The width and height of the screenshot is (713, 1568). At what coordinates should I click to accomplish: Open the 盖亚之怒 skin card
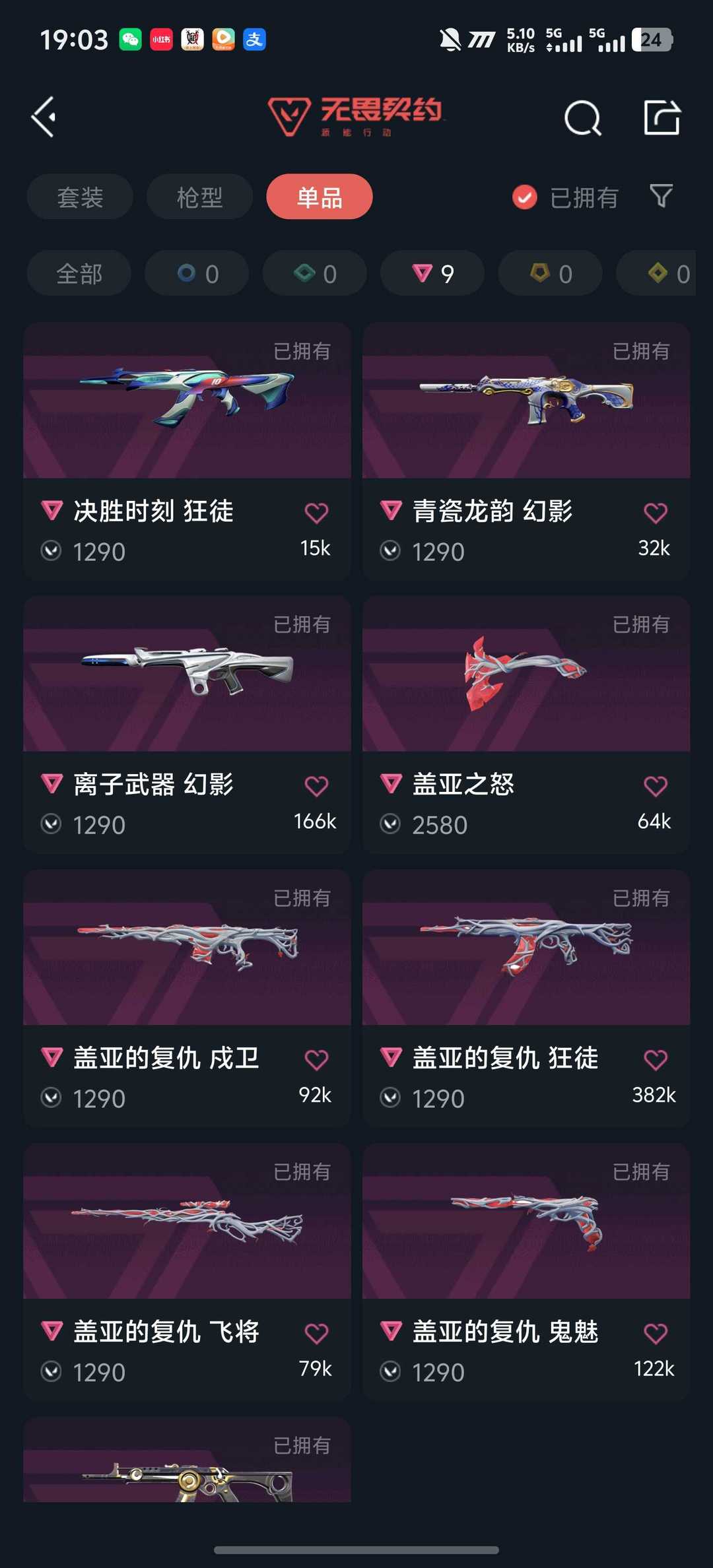(526, 725)
